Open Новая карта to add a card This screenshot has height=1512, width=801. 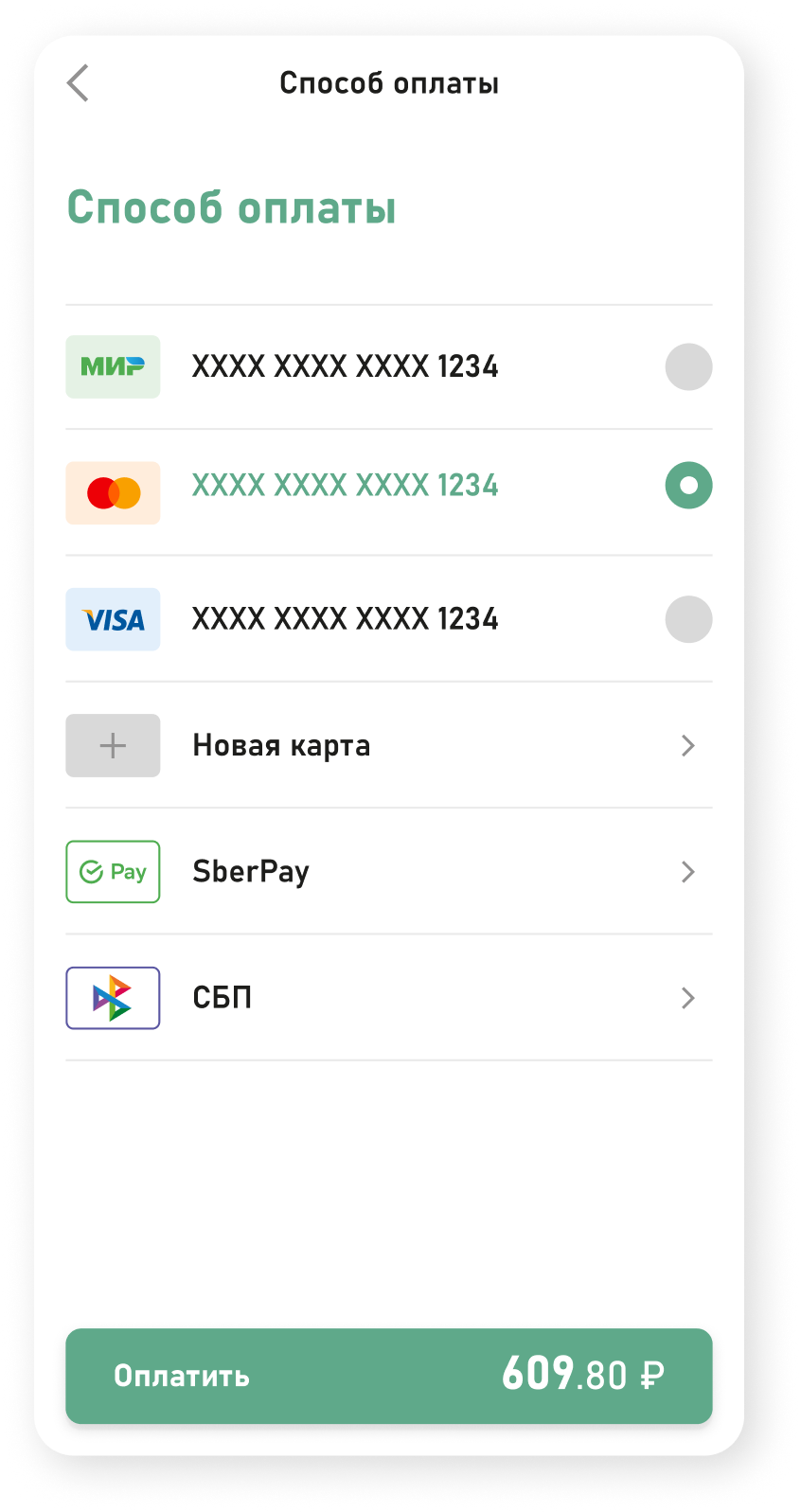(388, 746)
